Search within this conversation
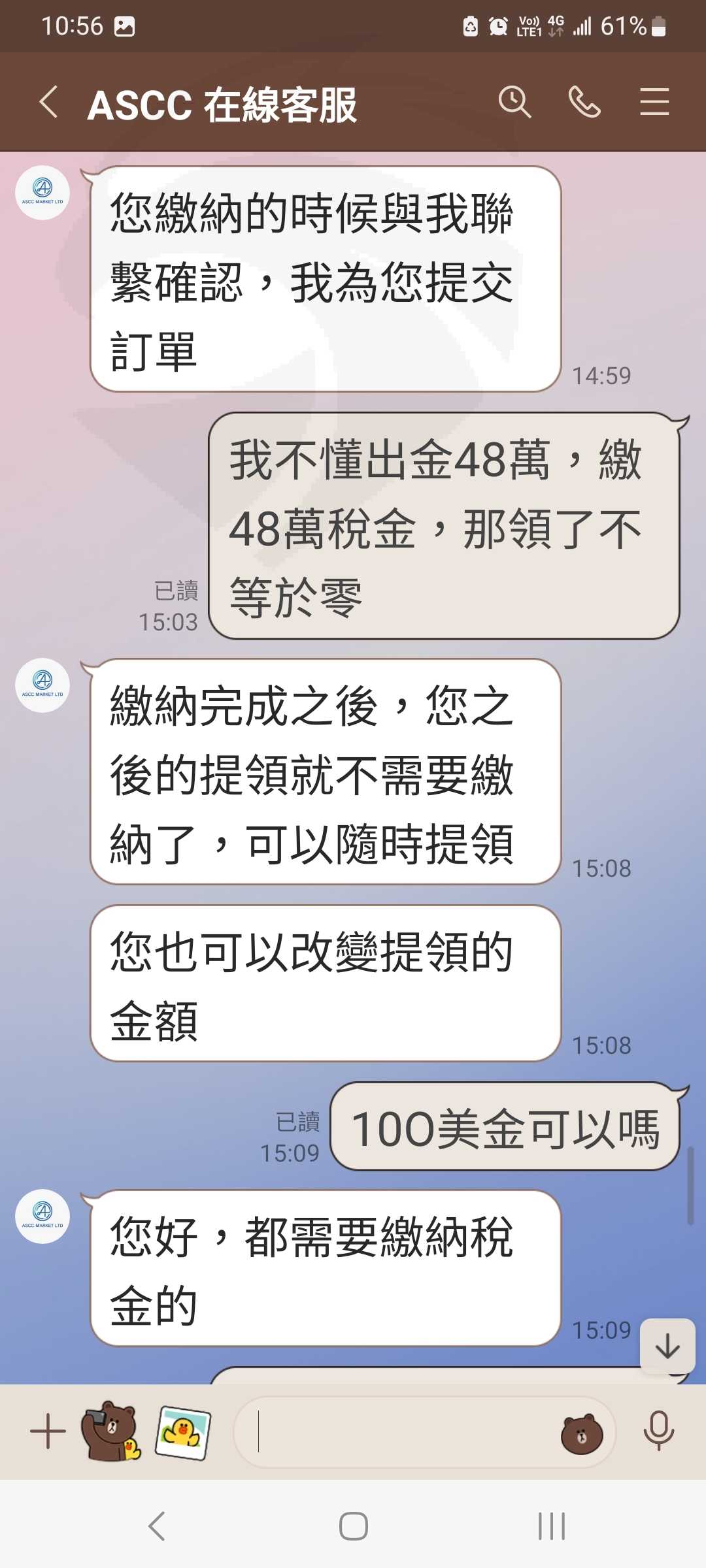 [x=514, y=103]
